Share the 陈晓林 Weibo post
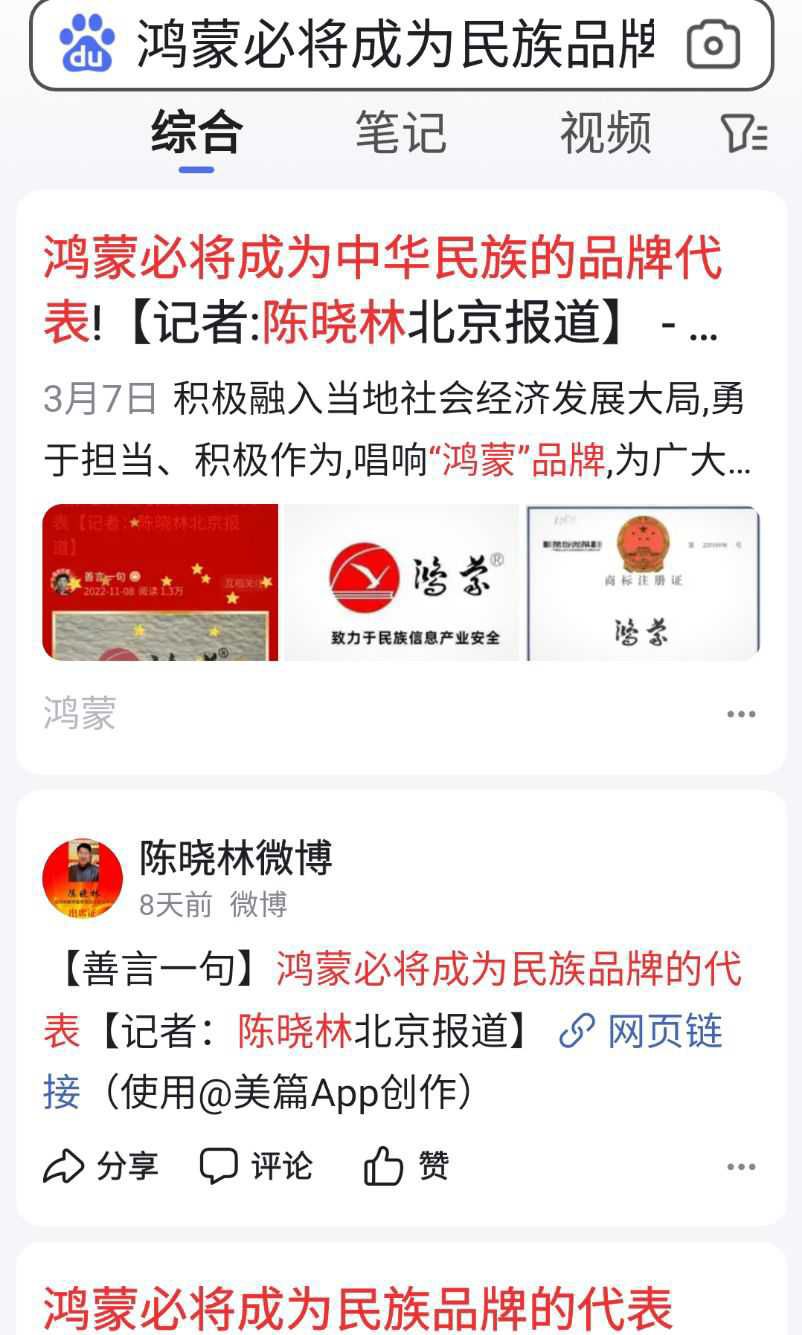The width and height of the screenshot is (802, 1335). pyautogui.click(x=100, y=1166)
